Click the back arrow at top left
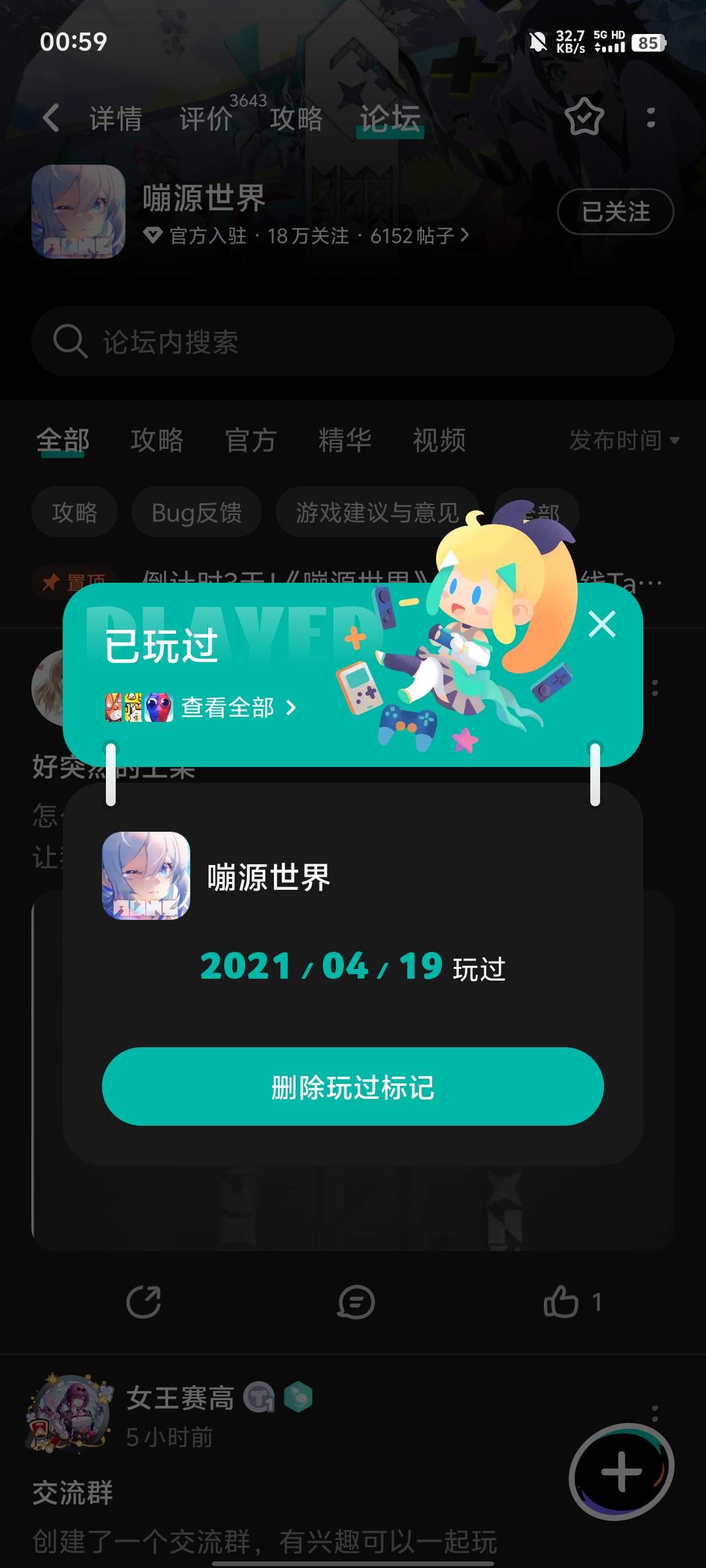This screenshot has height=1568, width=706. [x=52, y=118]
